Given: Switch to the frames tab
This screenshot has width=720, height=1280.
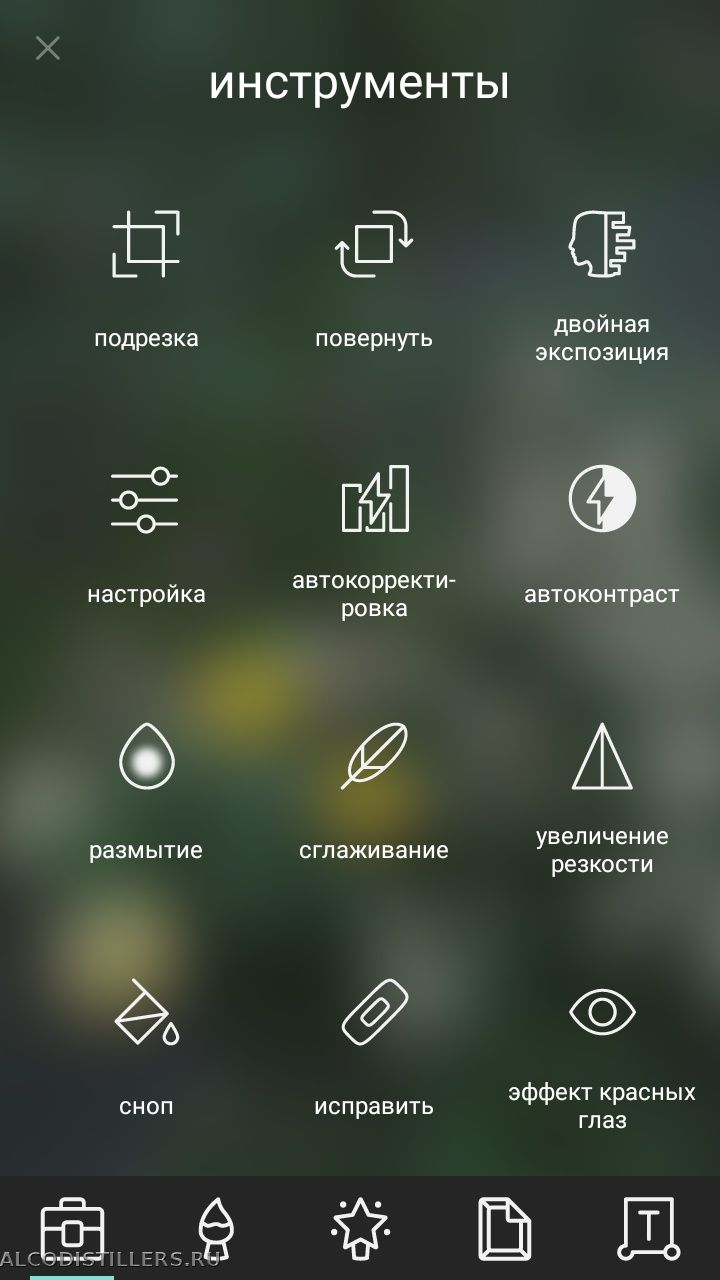Looking at the screenshot, I should 504,1228.
